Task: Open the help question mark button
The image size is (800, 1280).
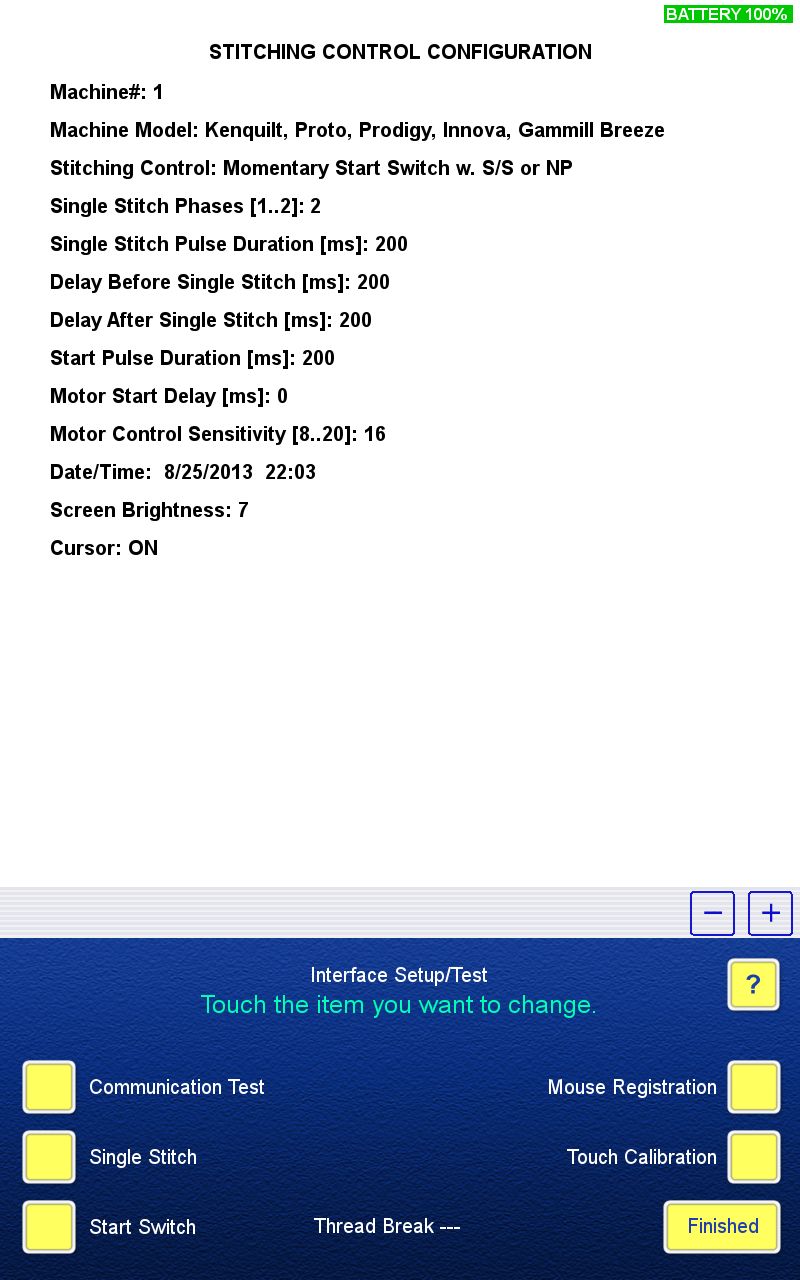Action: coord(753,985)
